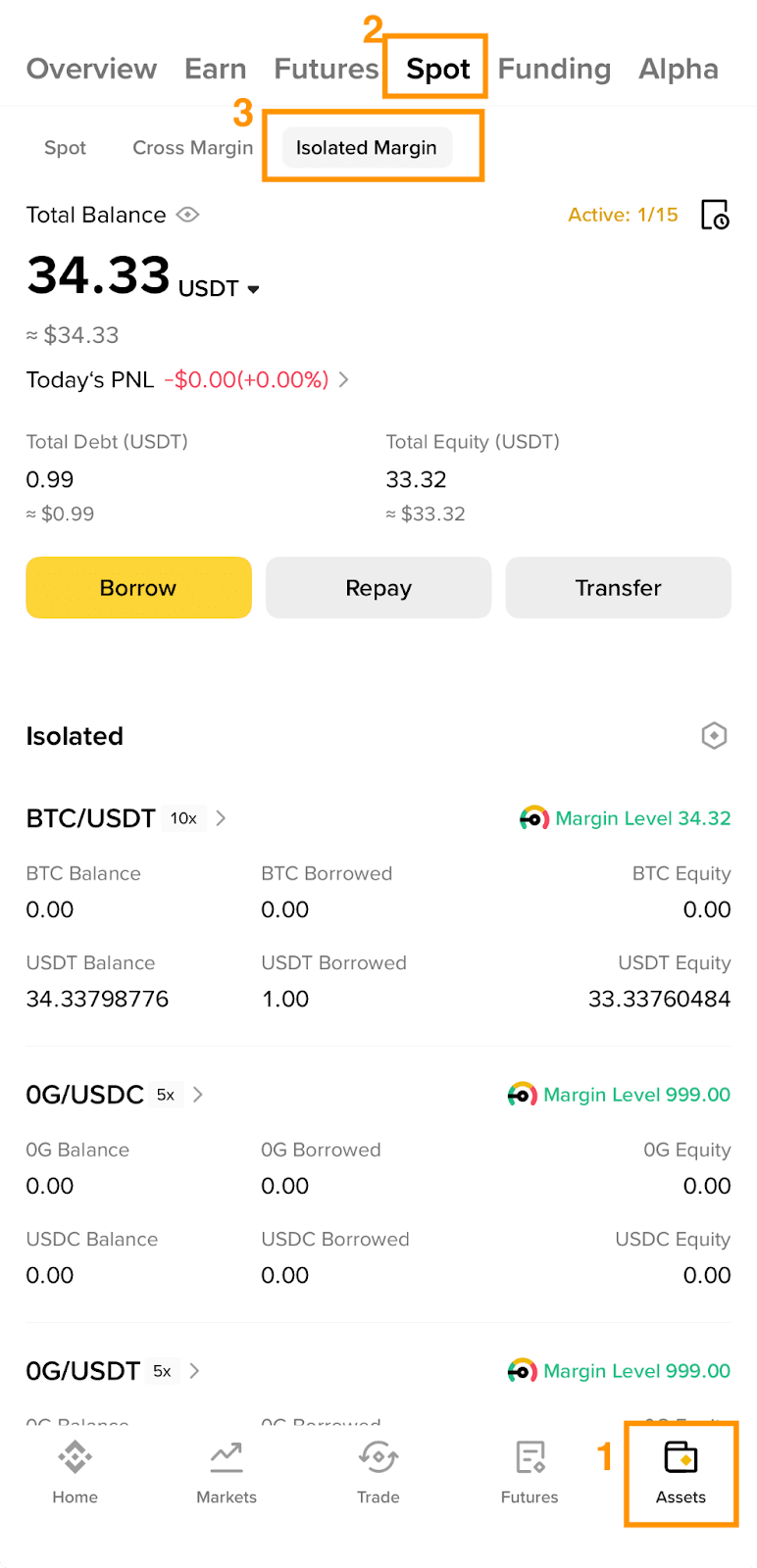The image size is (757, 1568).
Task: Open the Earn tab
Action: [215, 69]
